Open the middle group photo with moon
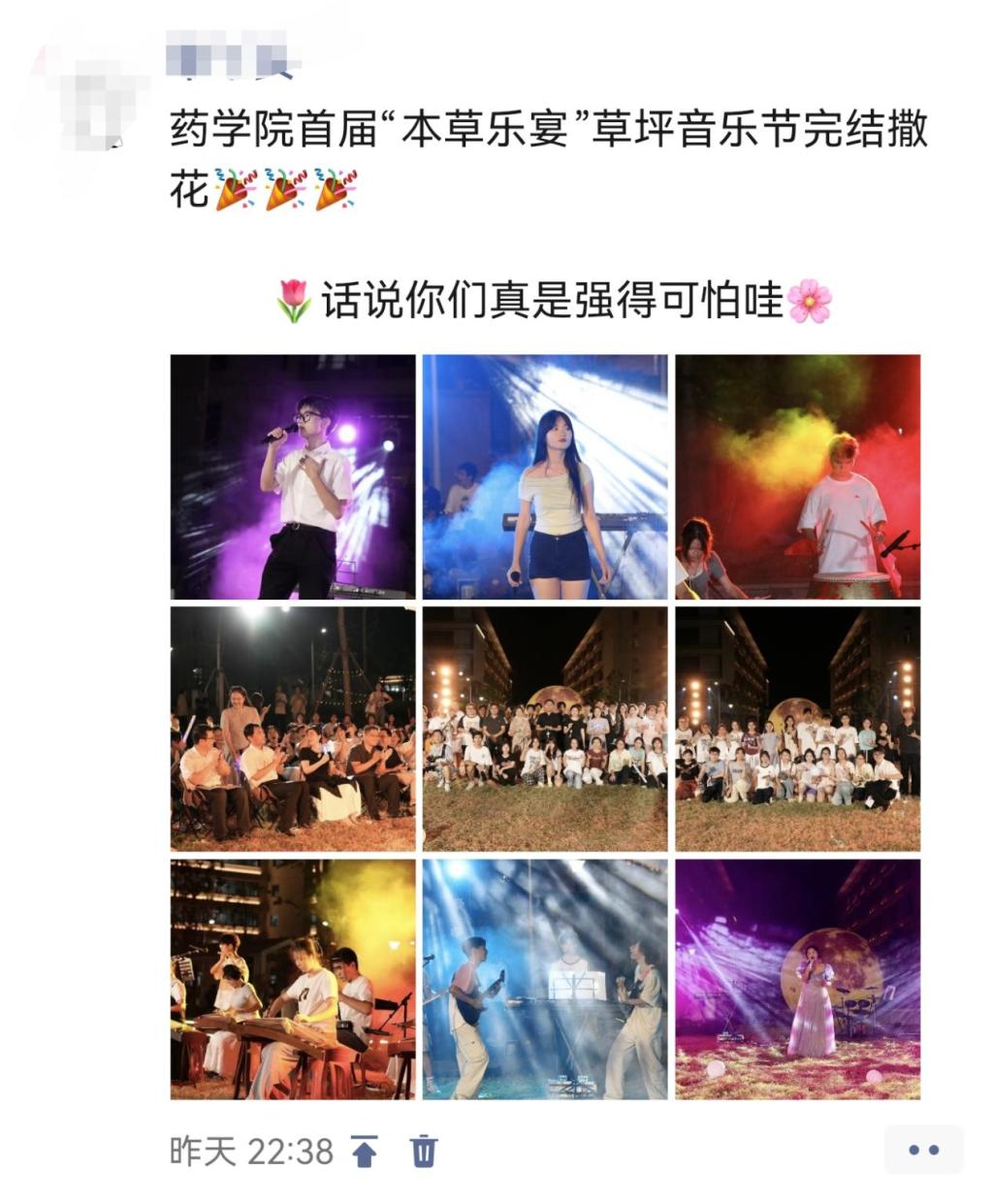Image resolution: width=993 pixels, height=1204 pixels. point(545,729)
